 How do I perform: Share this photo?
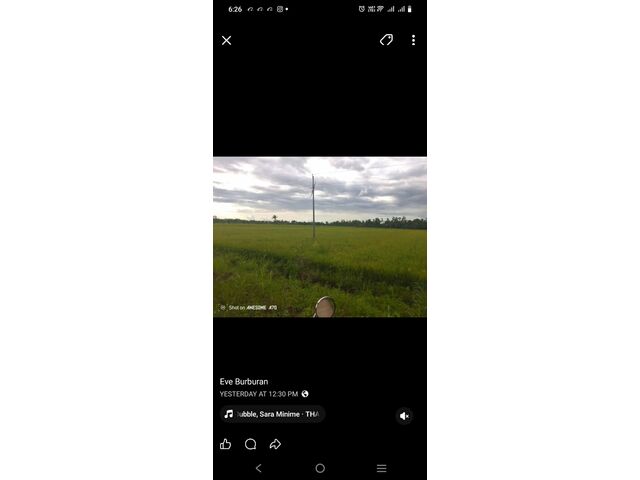pyautogui.click(x=275, y=444)
